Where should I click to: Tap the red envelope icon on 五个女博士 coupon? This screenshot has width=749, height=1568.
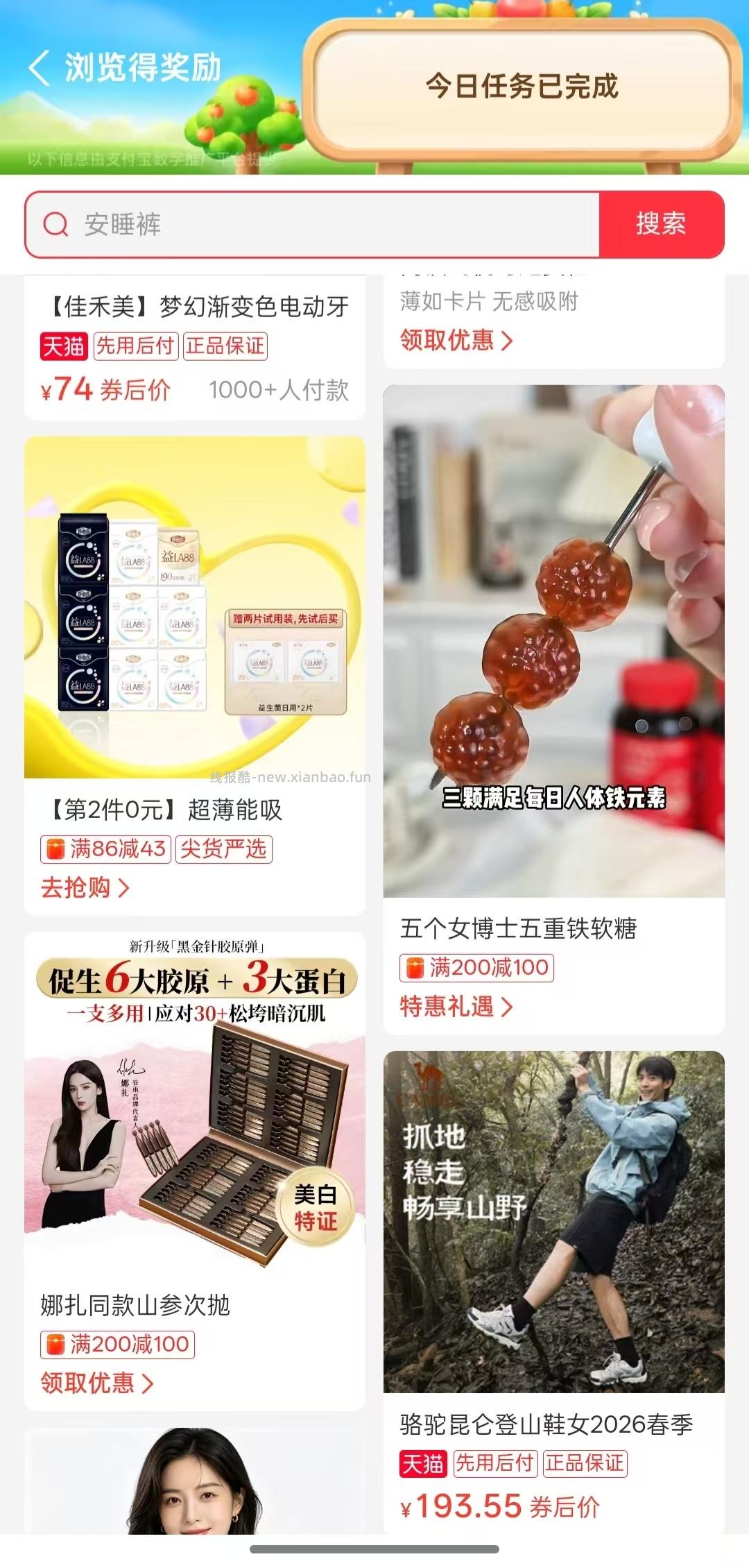click(x=416, y=969)
